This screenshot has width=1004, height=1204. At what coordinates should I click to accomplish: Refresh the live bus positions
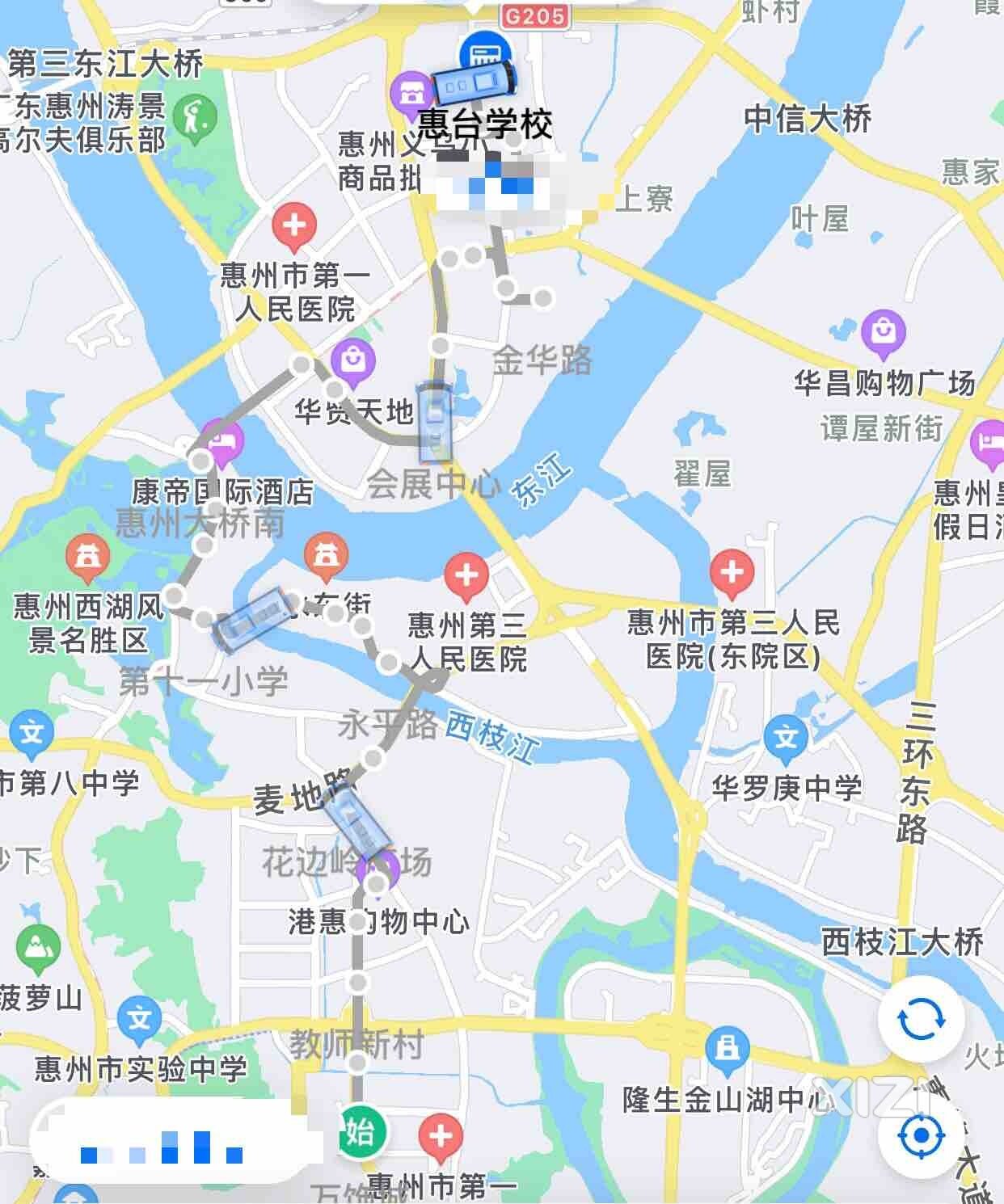pos(921,1018)
